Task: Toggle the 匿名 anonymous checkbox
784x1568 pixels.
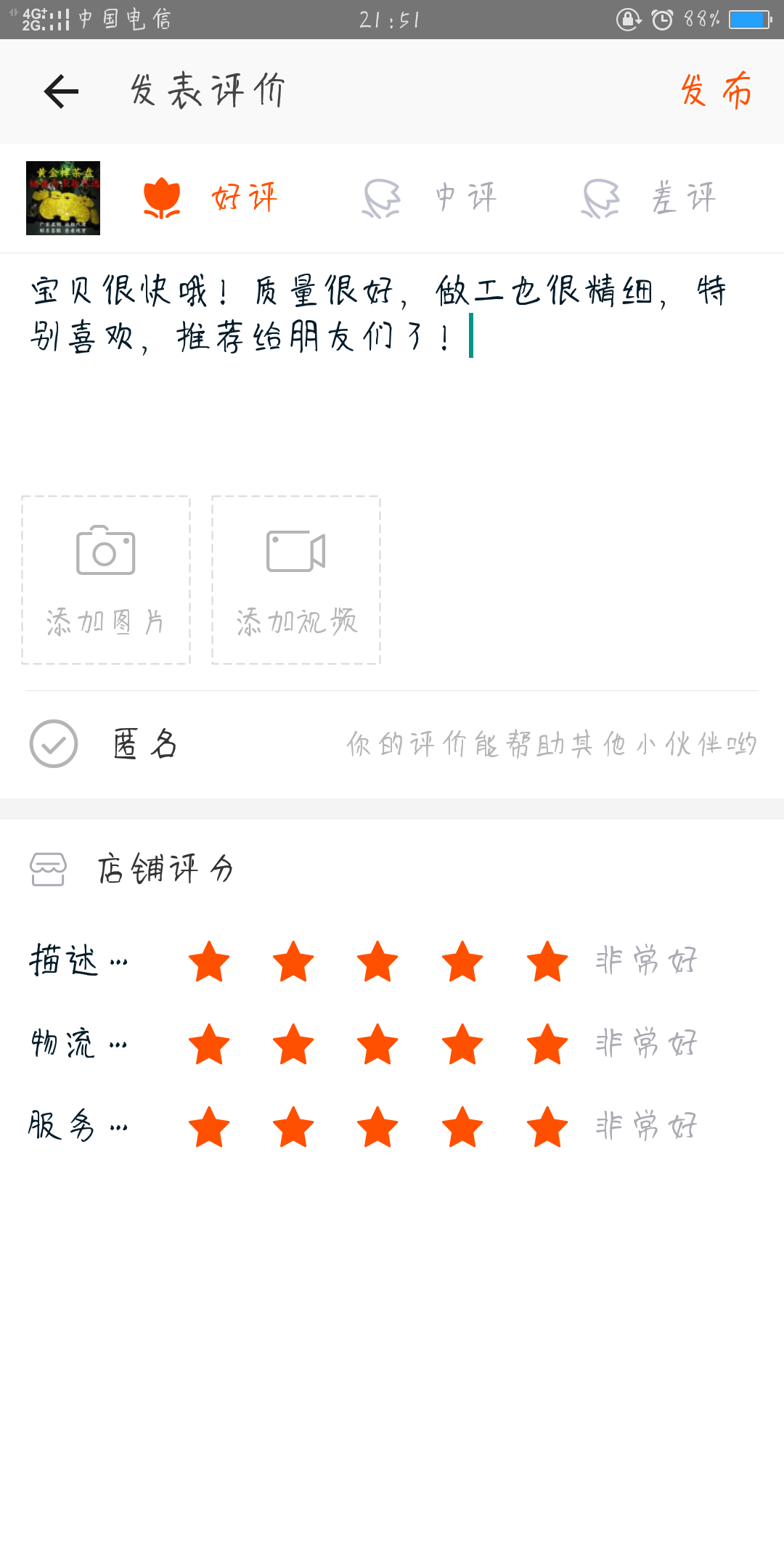Action: click(x=54, y=743)
